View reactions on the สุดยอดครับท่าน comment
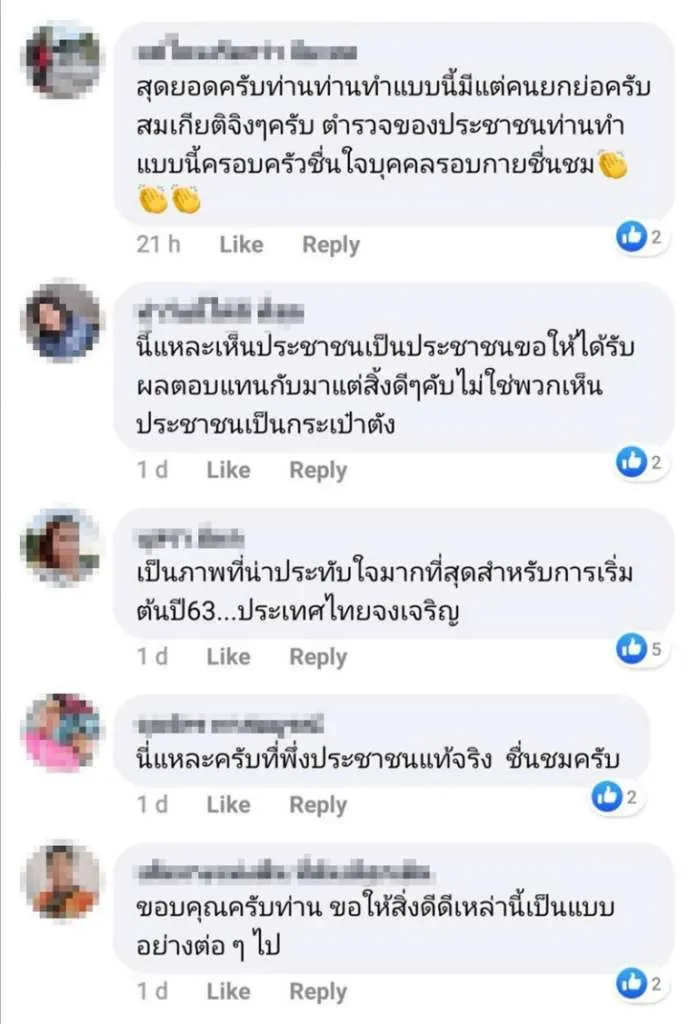The width and height of the screenshot is (698, 1024). tap(641, 237)
